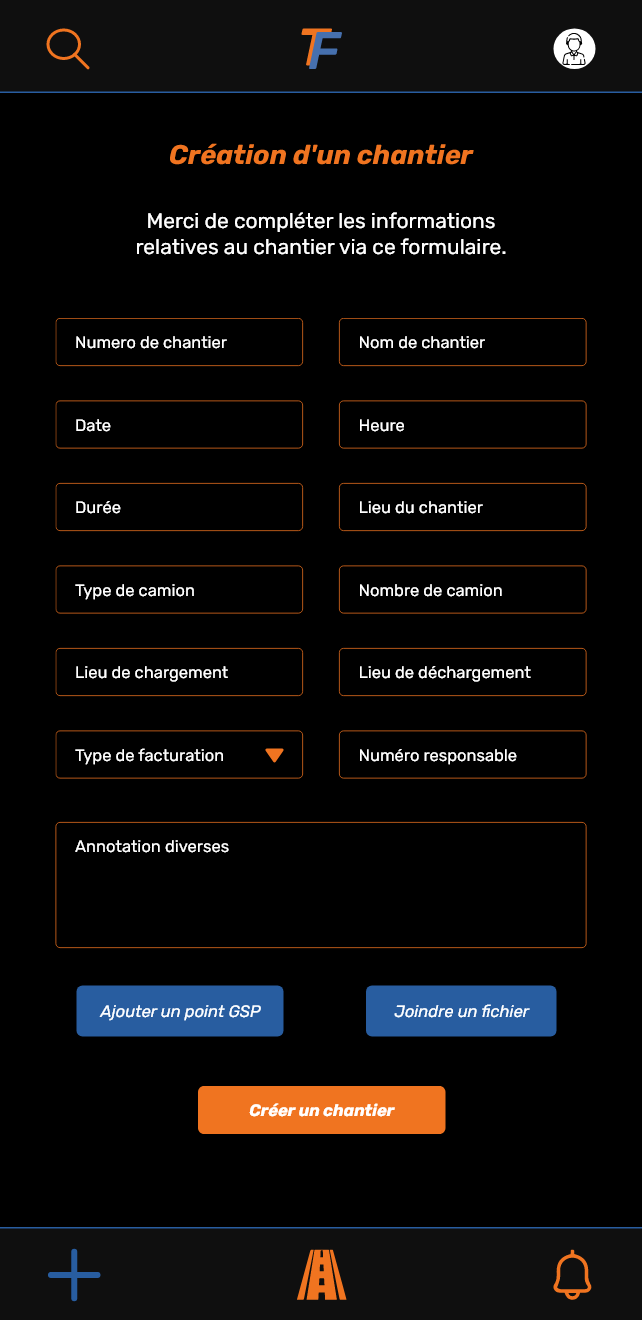Viewport: 642px width, 1320px height.
Task: Tap Joindre un fichier button
Action: pyautogui.click(x=461, y=1011)
